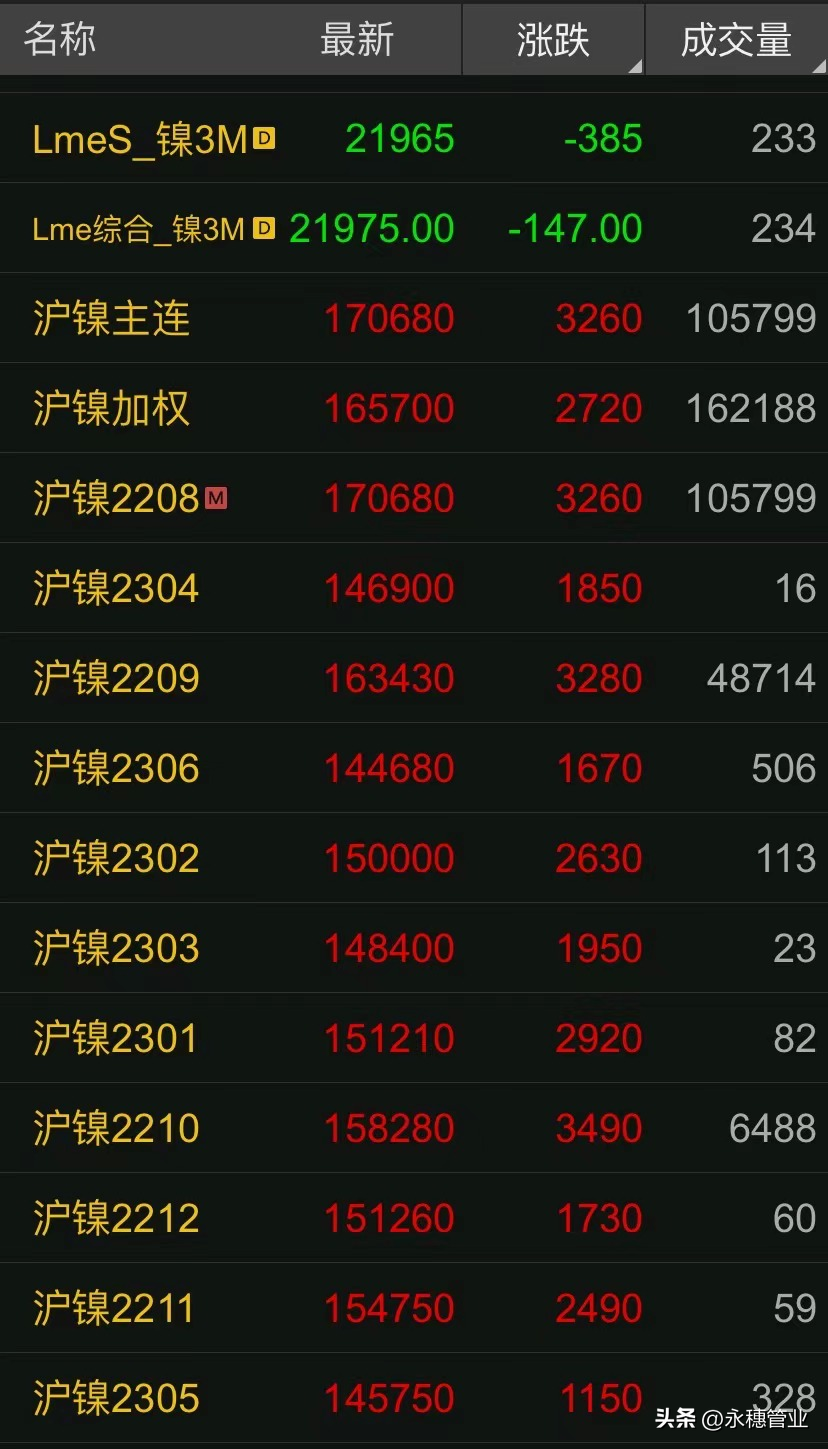Screen dimensions: 828x1449
Task: Select the 沪镍2208 contract row
Action: (x=414, y=498)
